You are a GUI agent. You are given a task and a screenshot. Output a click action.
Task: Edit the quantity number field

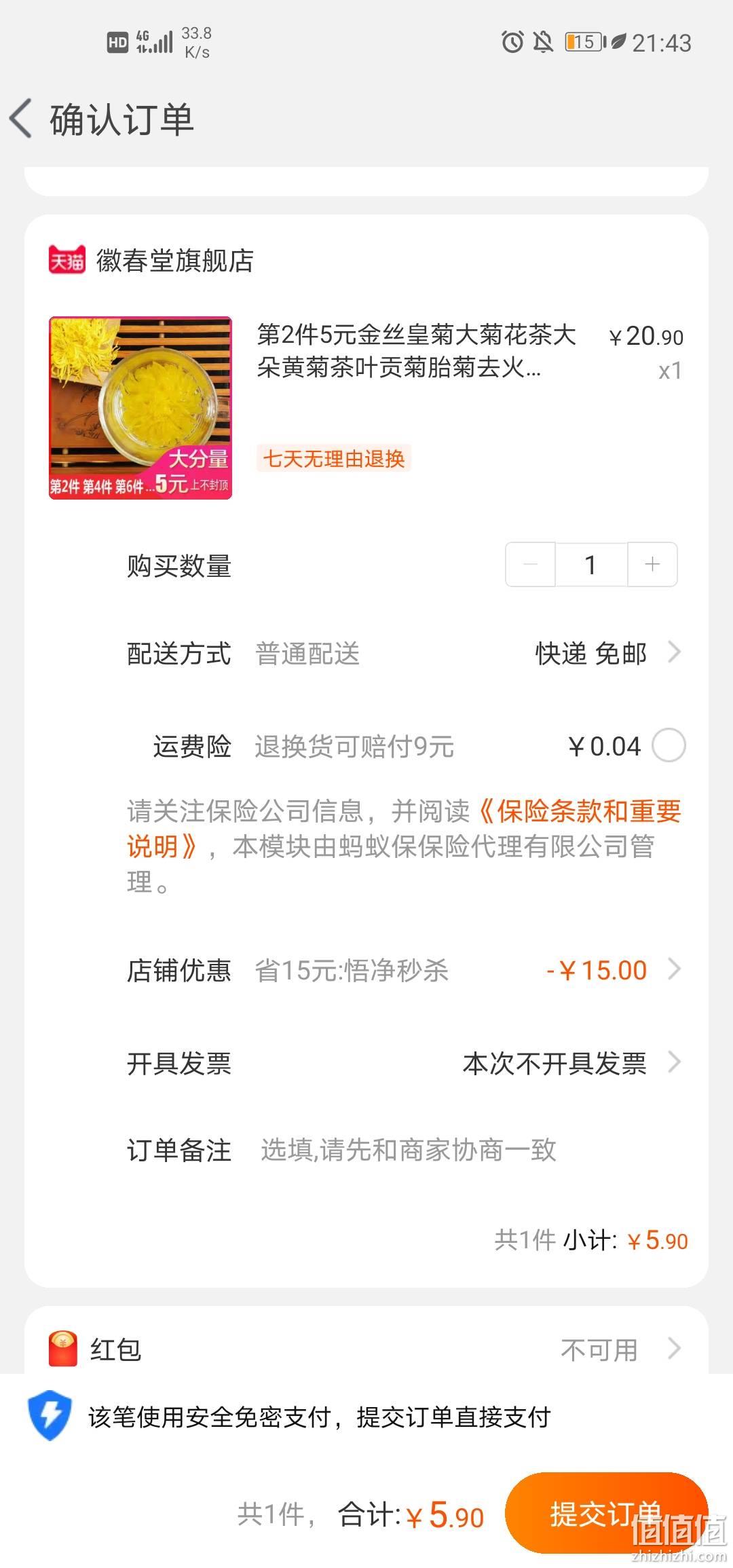coord(591,564)
